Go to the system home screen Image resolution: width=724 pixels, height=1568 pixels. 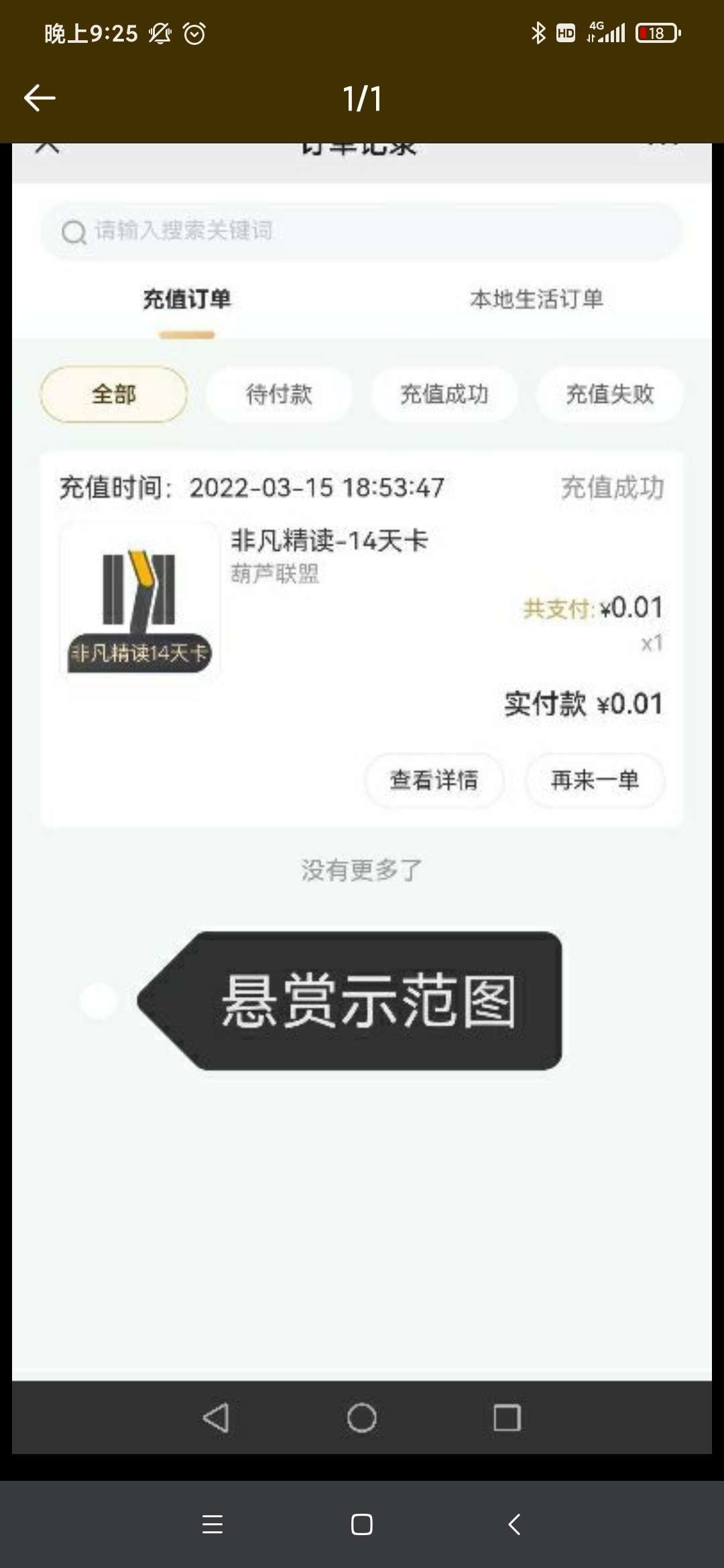tap(362, 1524)
